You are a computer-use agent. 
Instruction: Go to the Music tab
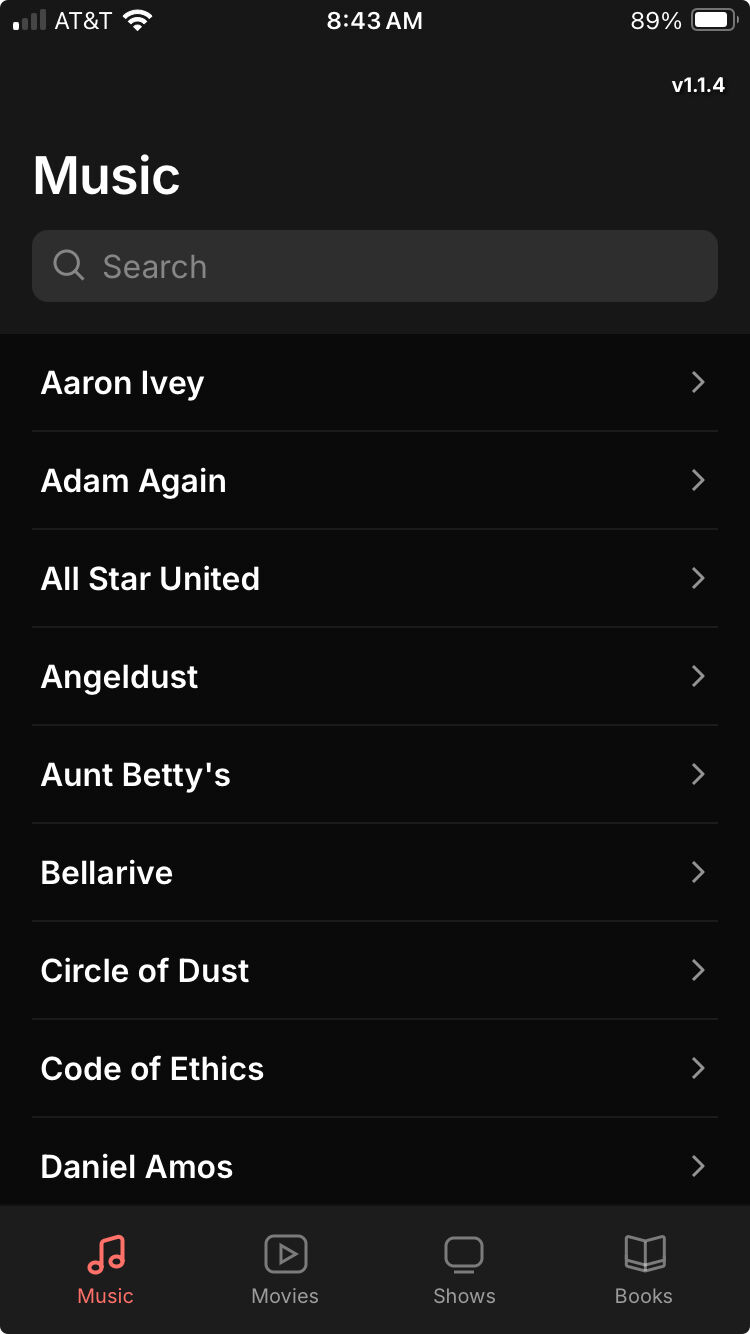click(x=105, y=1269)
